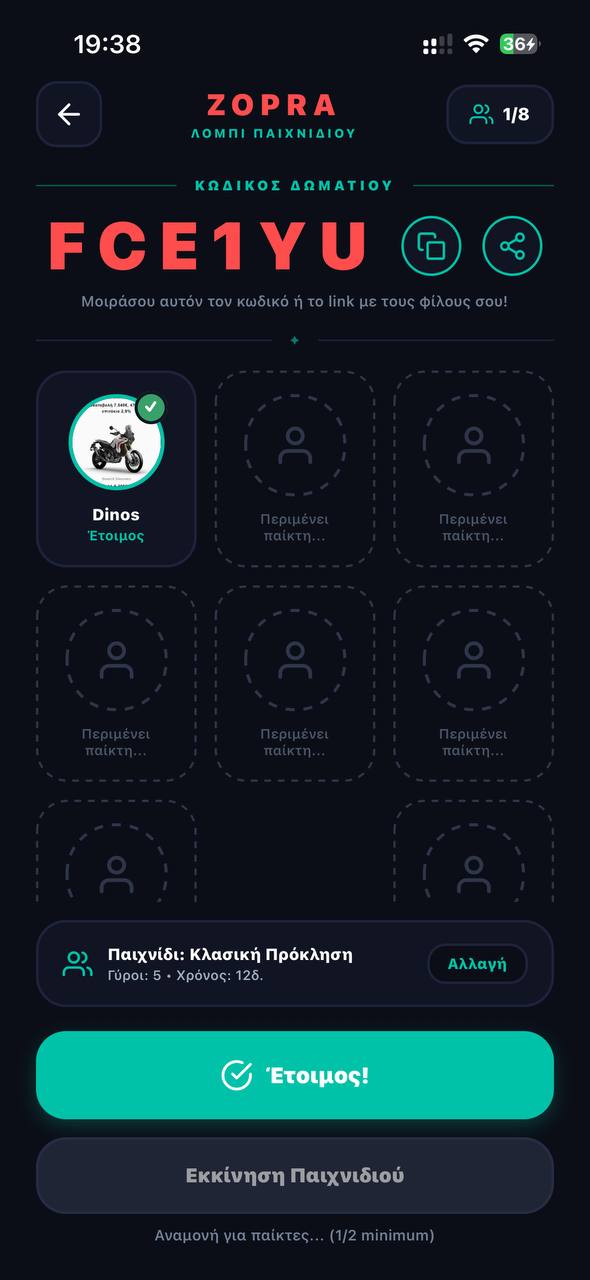Open the 1/8 players counter button

click(500, 114)
